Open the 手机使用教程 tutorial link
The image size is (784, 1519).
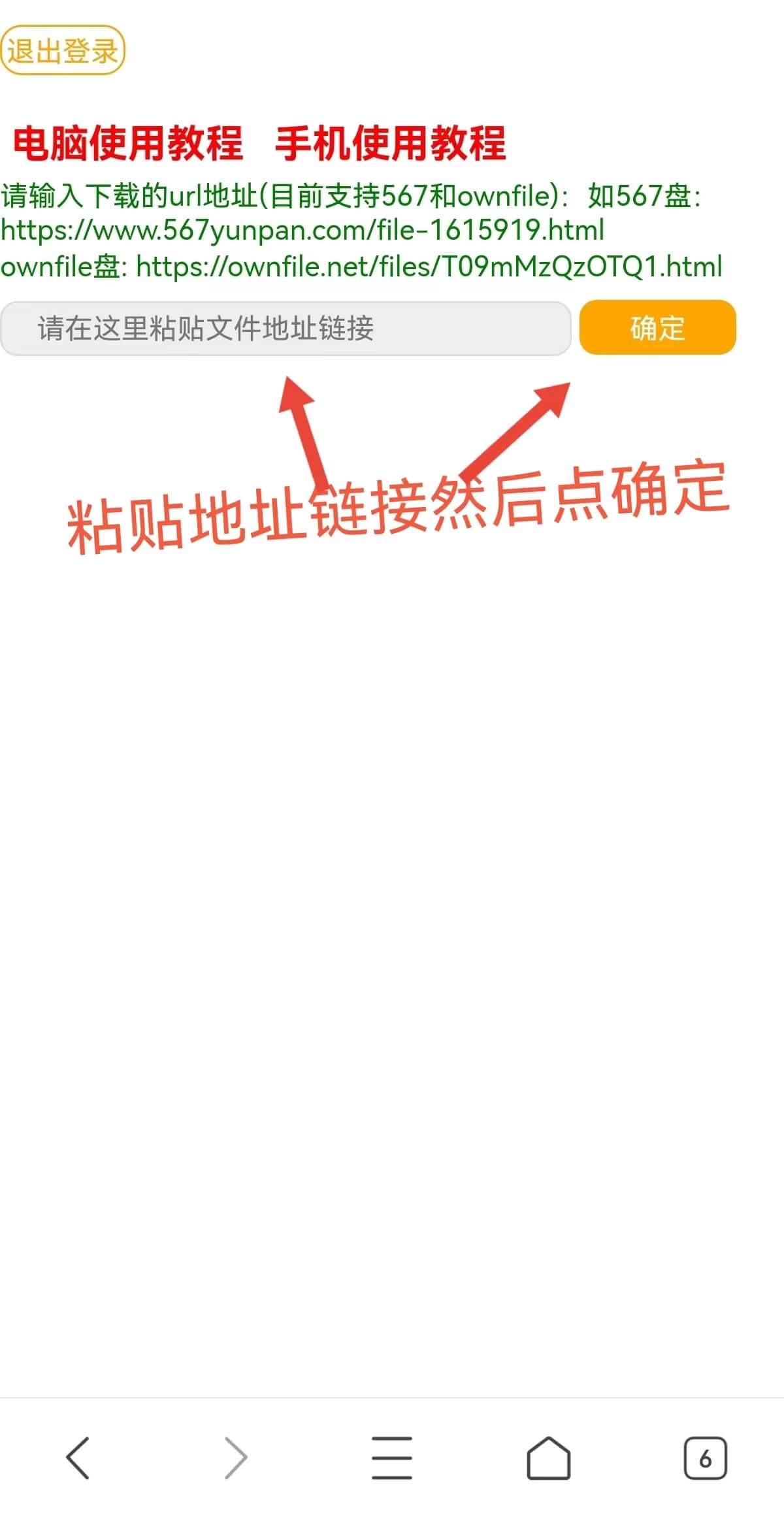pos(390,143)
